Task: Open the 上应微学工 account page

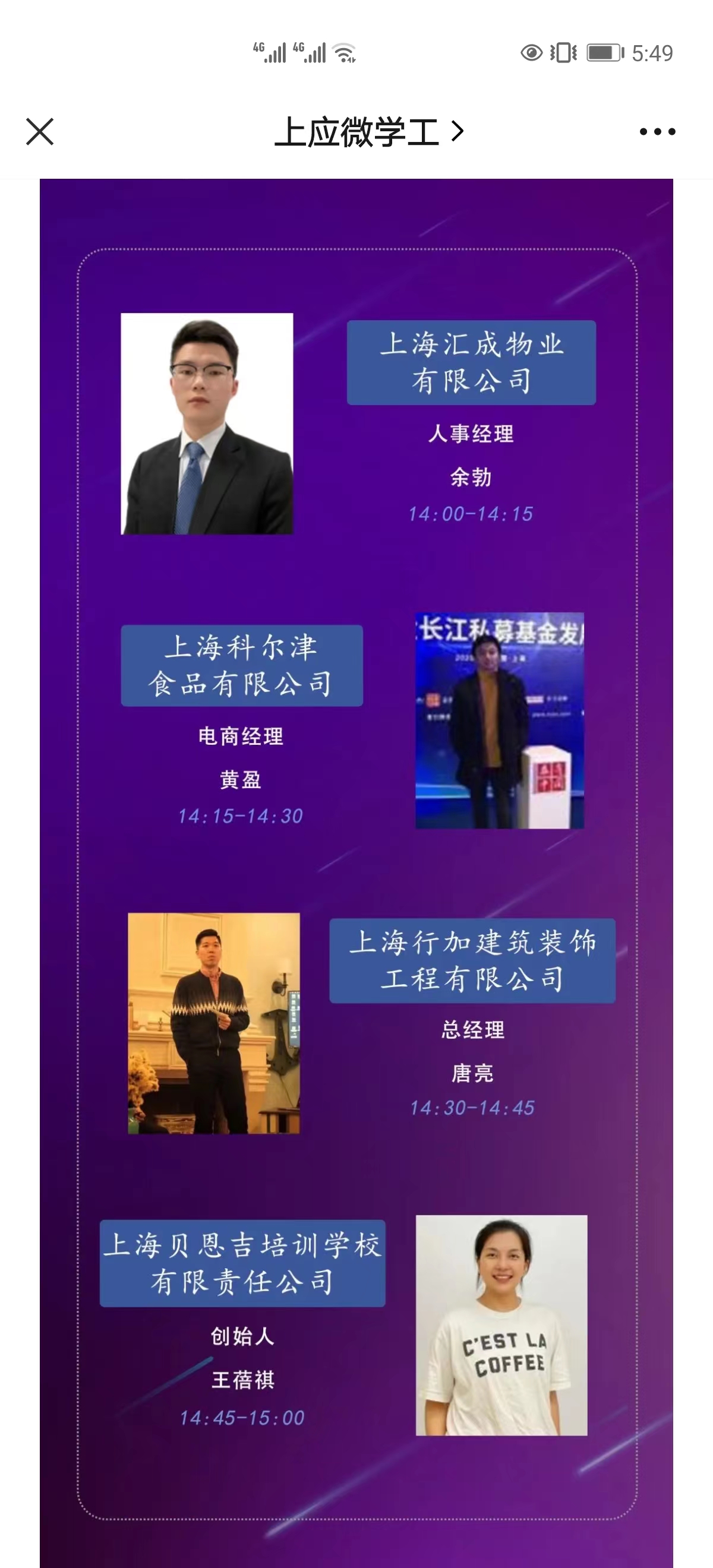Action: [368, 131]
